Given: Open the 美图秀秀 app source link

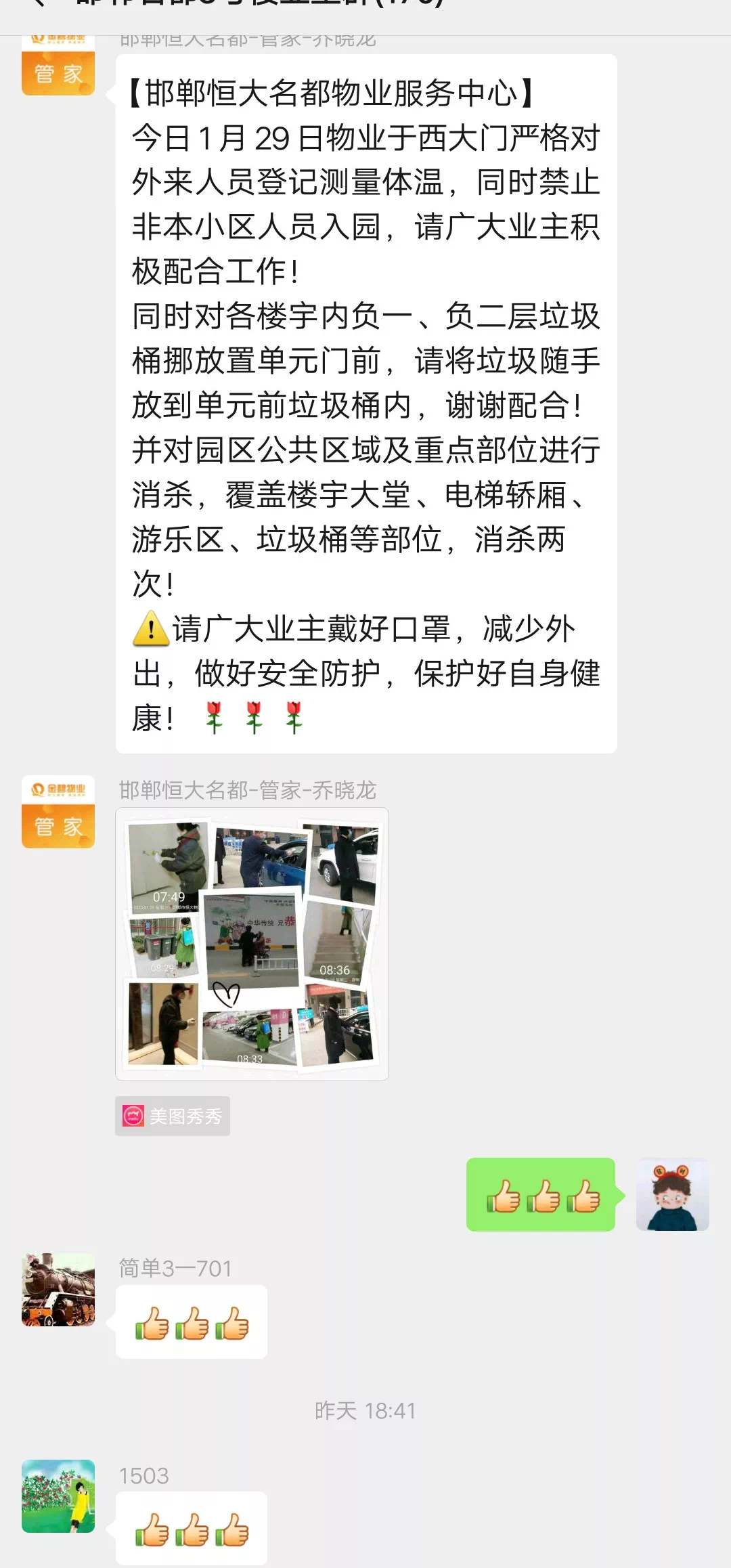Looking at the screenshot, I should 173,1116.
